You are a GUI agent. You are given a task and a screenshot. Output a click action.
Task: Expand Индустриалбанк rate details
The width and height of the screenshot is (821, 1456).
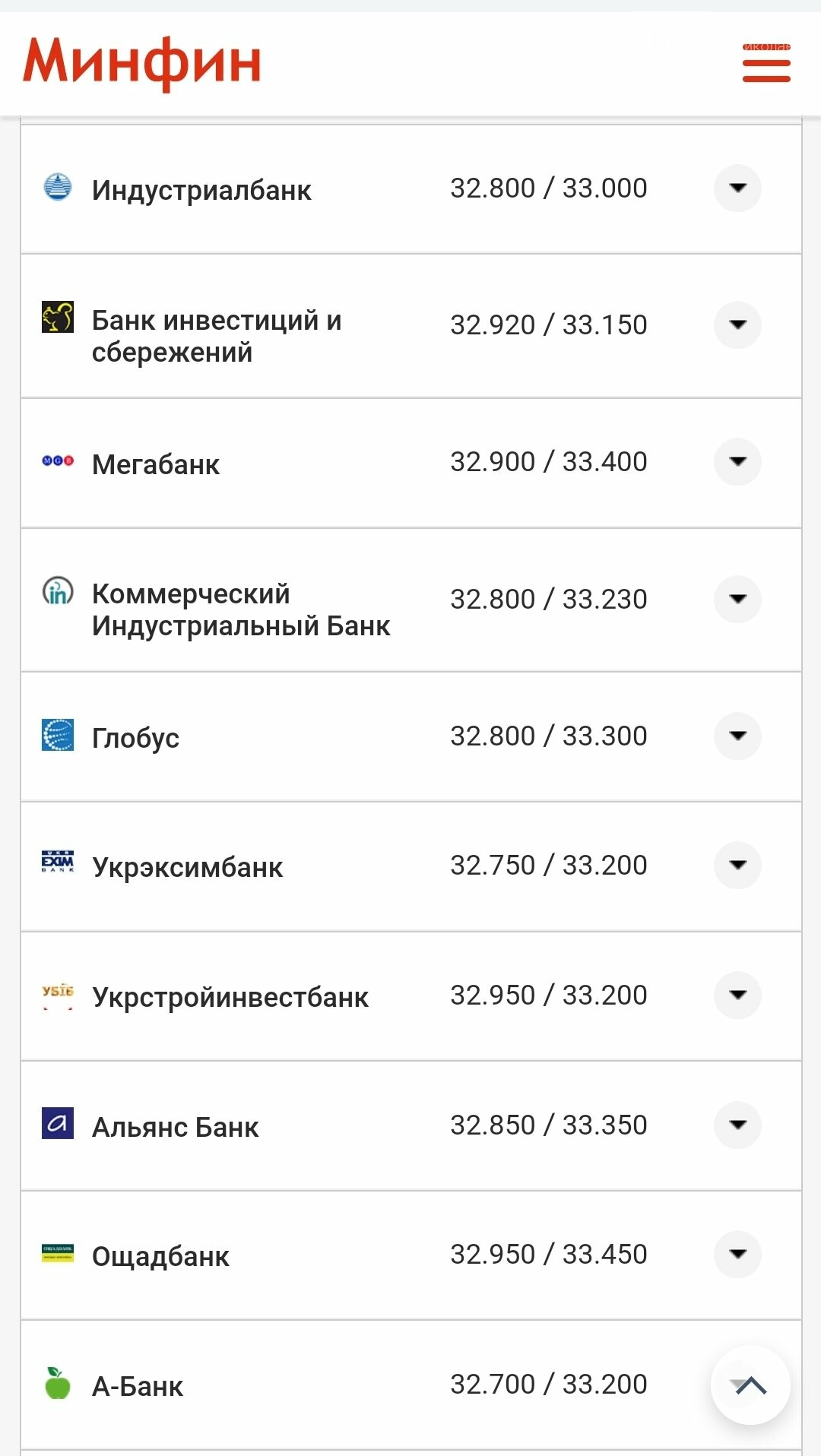tap(737, 188)
